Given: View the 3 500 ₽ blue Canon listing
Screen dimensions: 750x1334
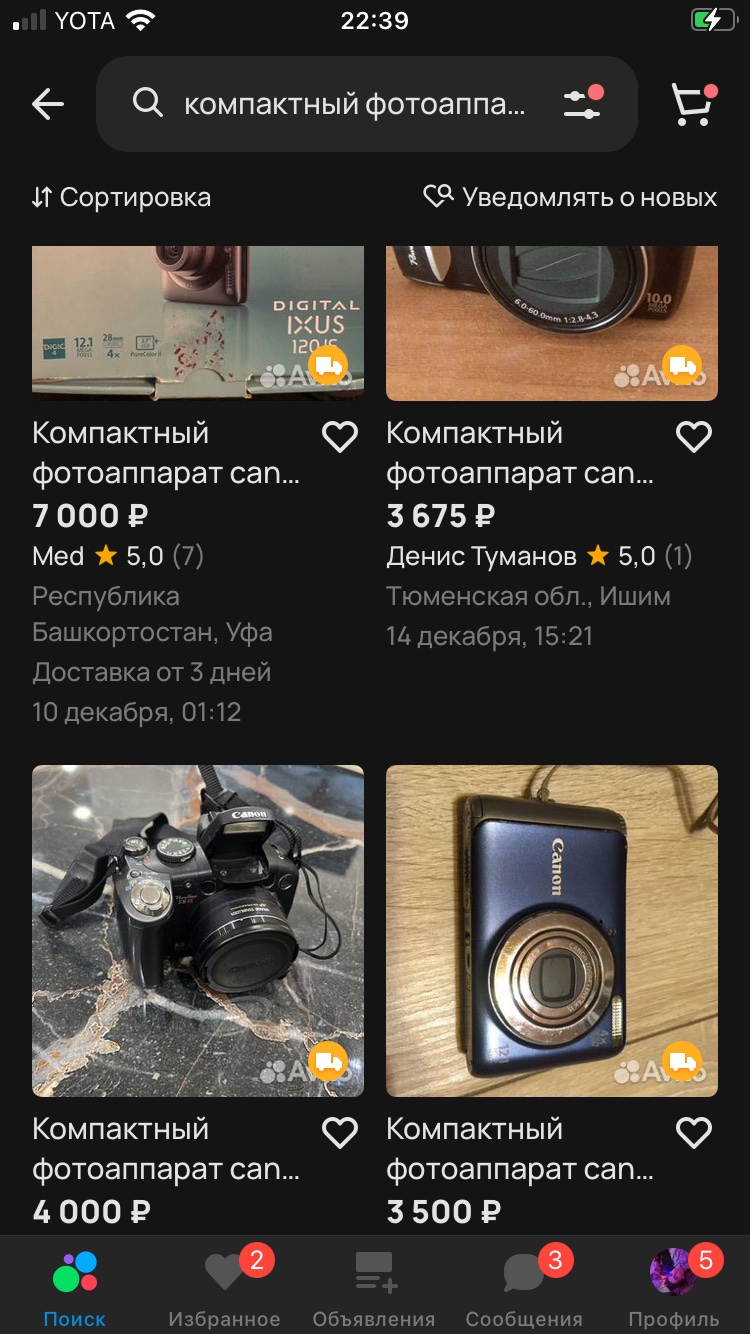Looking at the screenshot, I should point(551,930).
